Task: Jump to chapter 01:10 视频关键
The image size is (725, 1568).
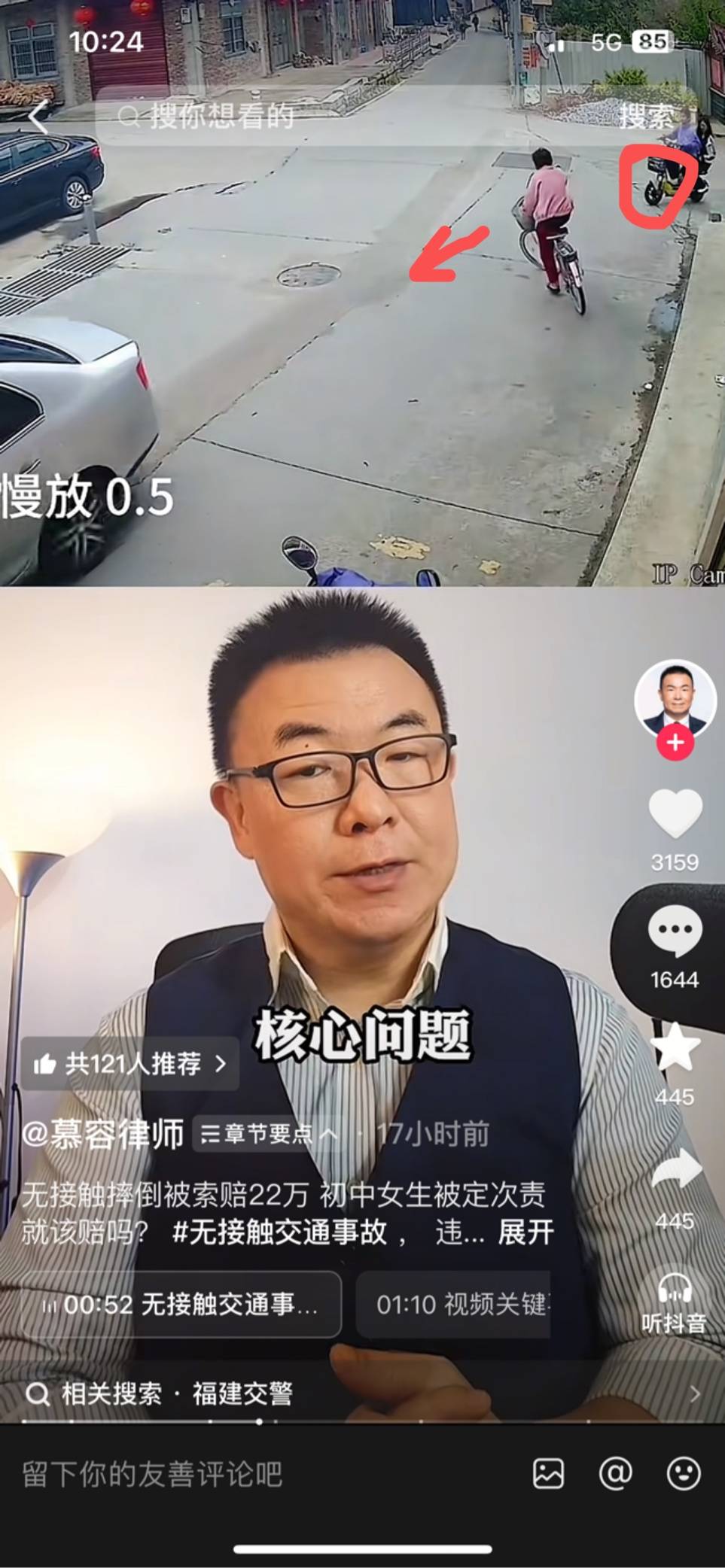Action: point(454,1304)
